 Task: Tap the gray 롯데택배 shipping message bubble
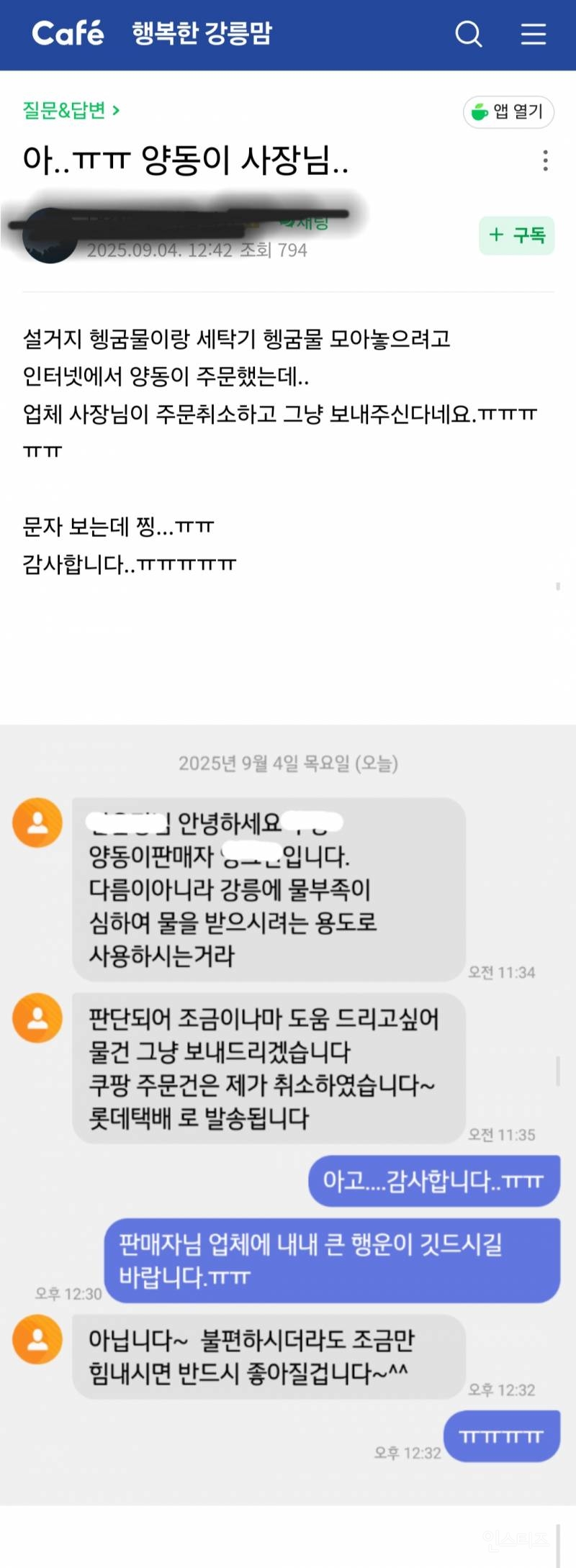point(266,1069)
